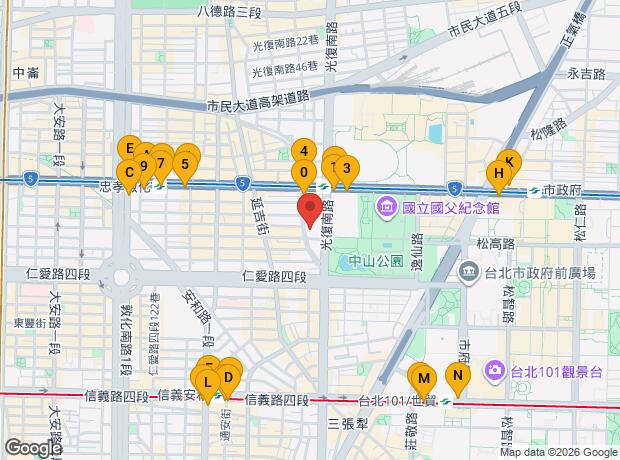Viewport: 620px width, 460px height.
Task: Open the marker labeled 5
Action: click(185, 164)
